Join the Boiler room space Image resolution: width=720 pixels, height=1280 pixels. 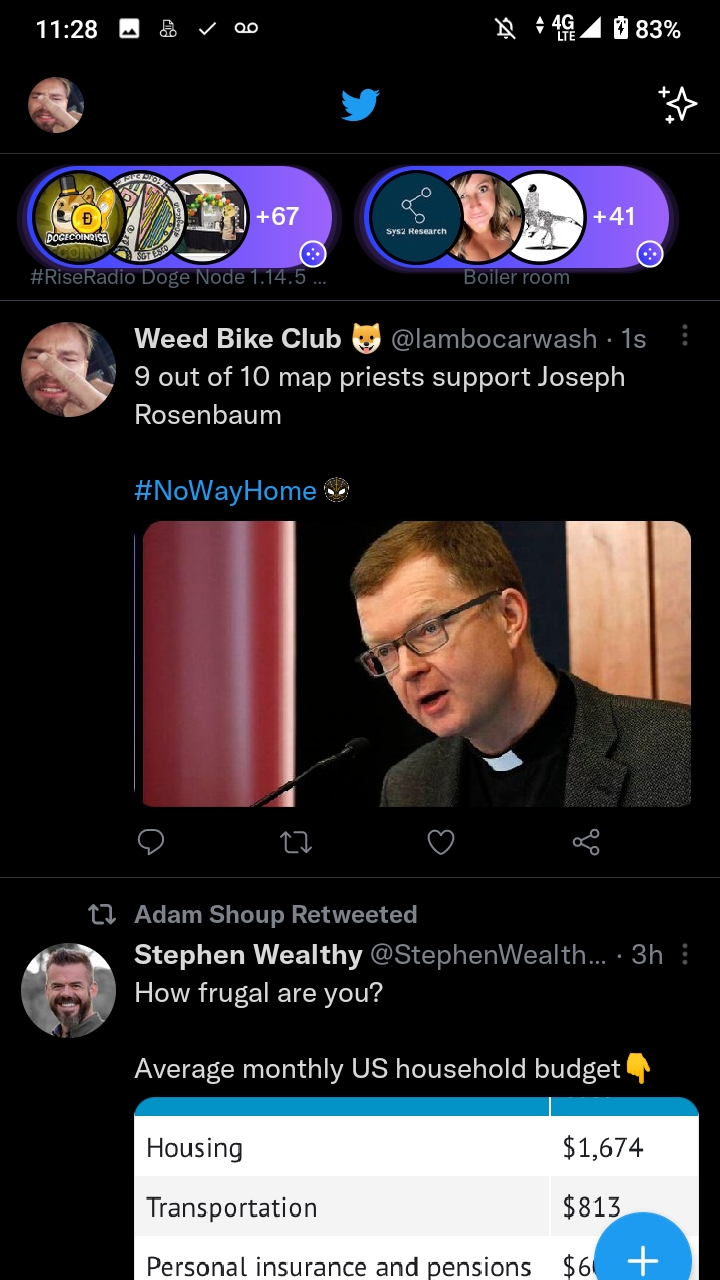(x=516, y=217)
